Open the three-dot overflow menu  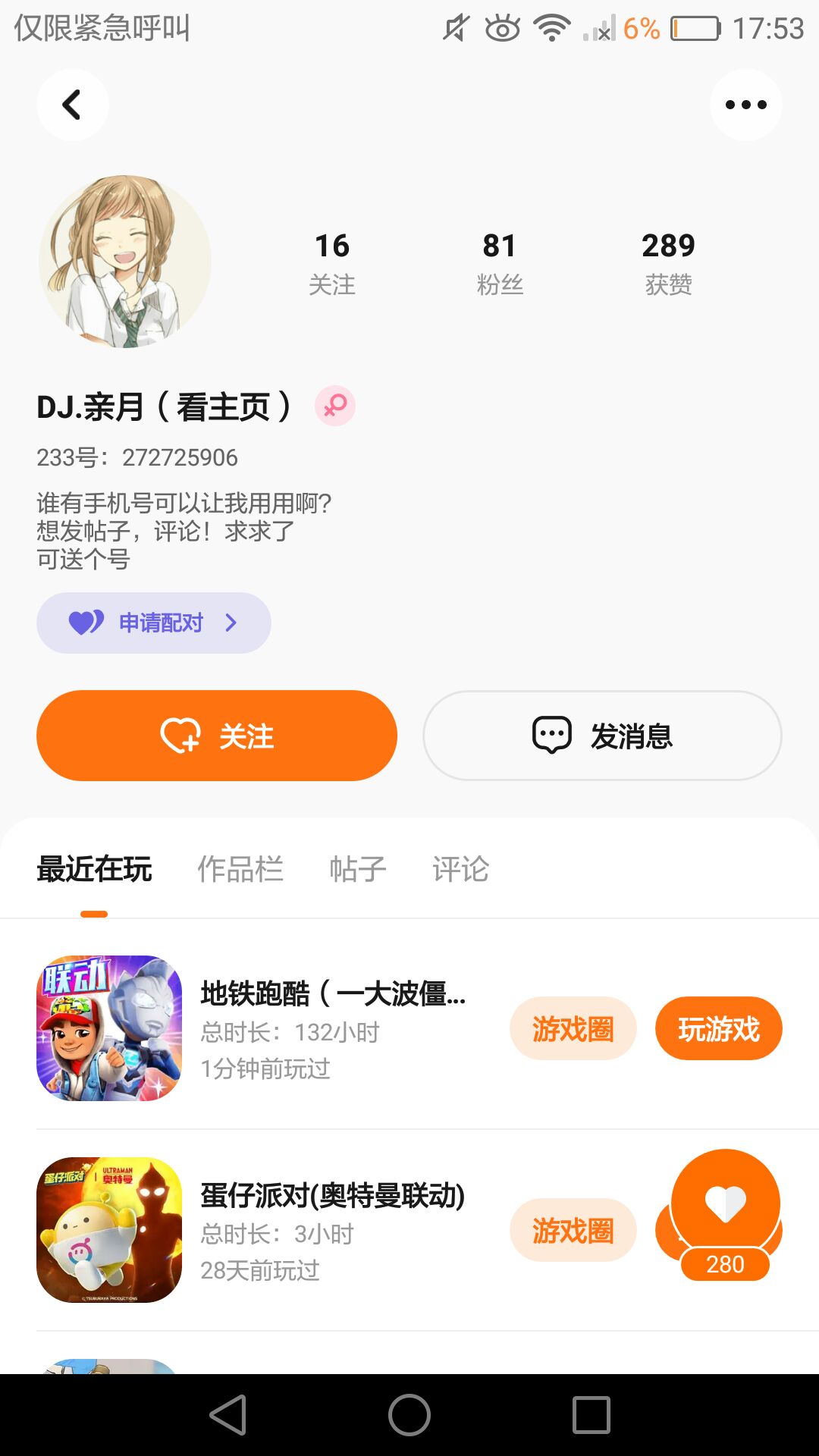point(745,105)
